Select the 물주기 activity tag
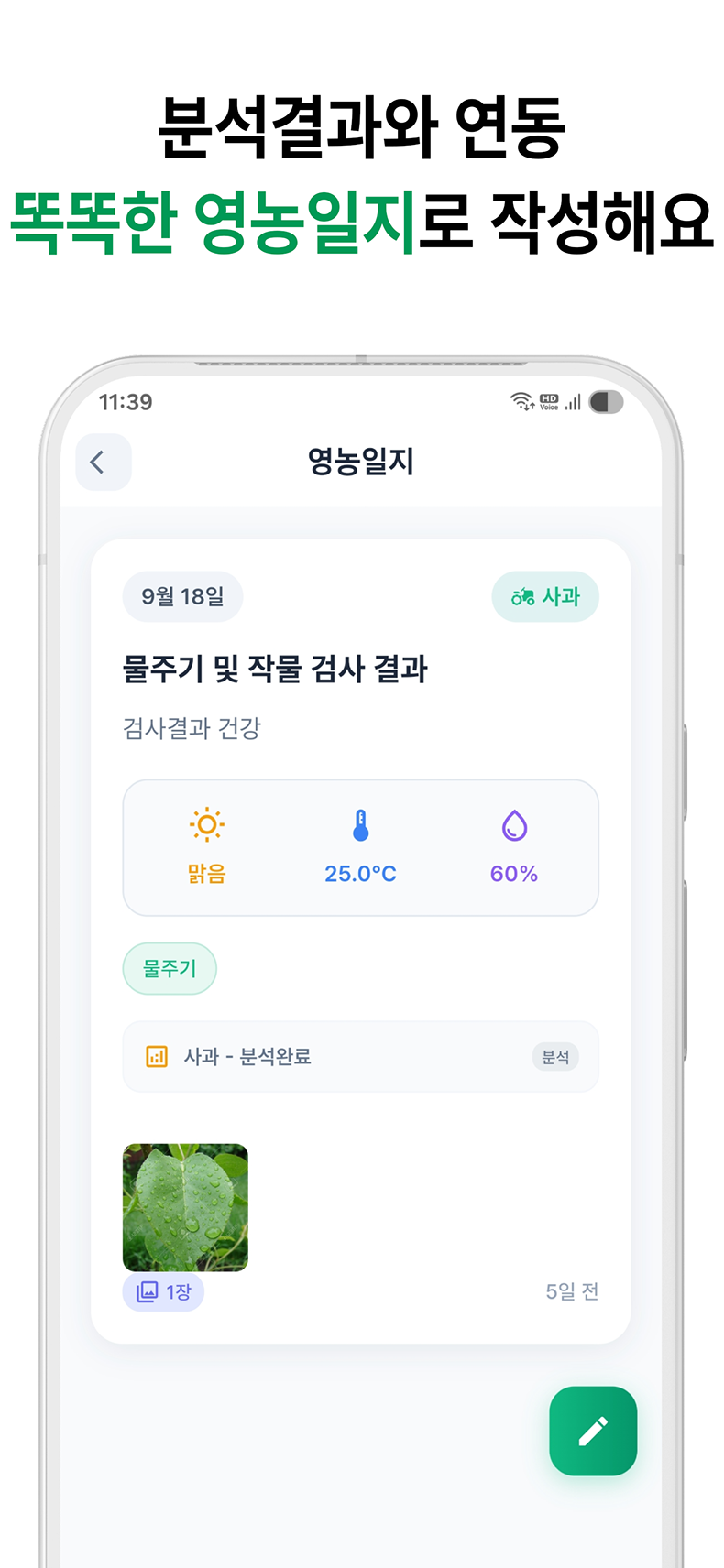Image resolution: width=724 pixels, height=1568 pixels. (x=170, y=968)
